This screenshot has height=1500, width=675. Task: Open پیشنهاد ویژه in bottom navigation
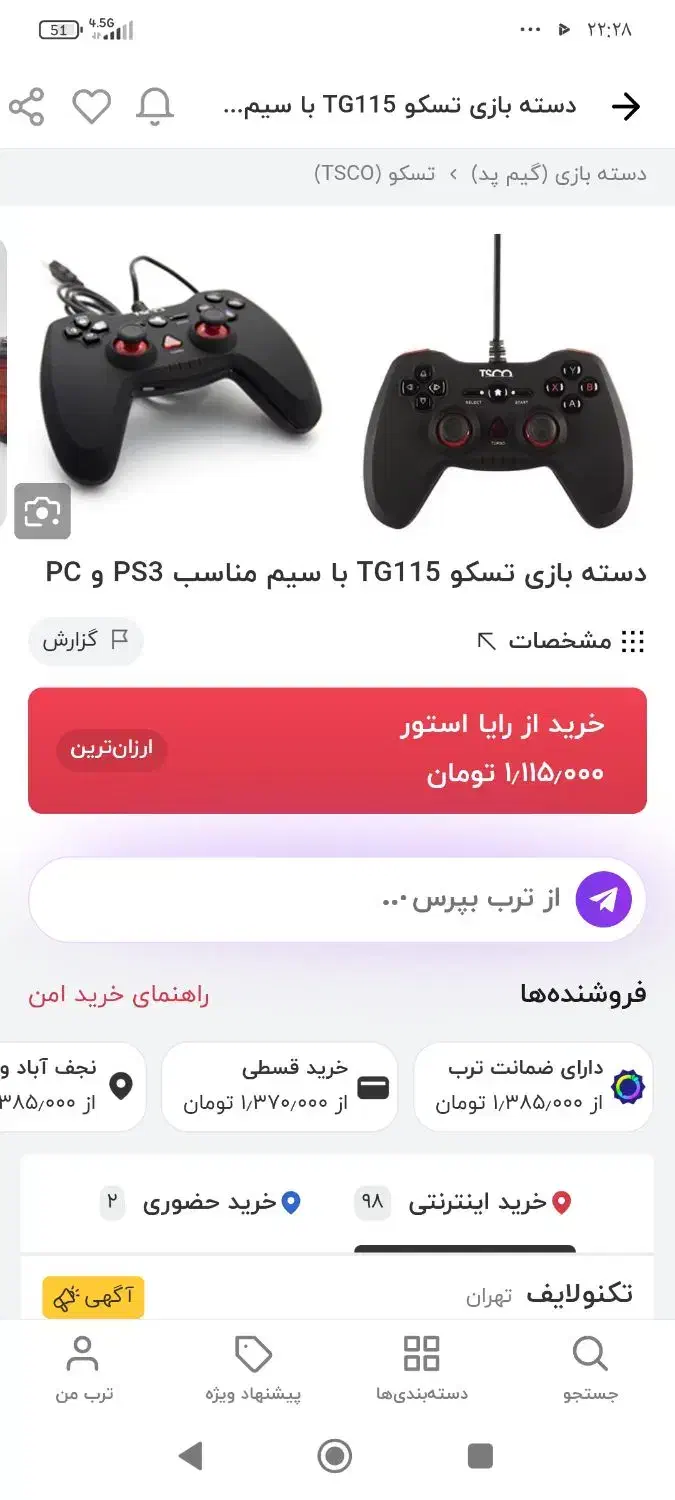tap(253, 1369)
